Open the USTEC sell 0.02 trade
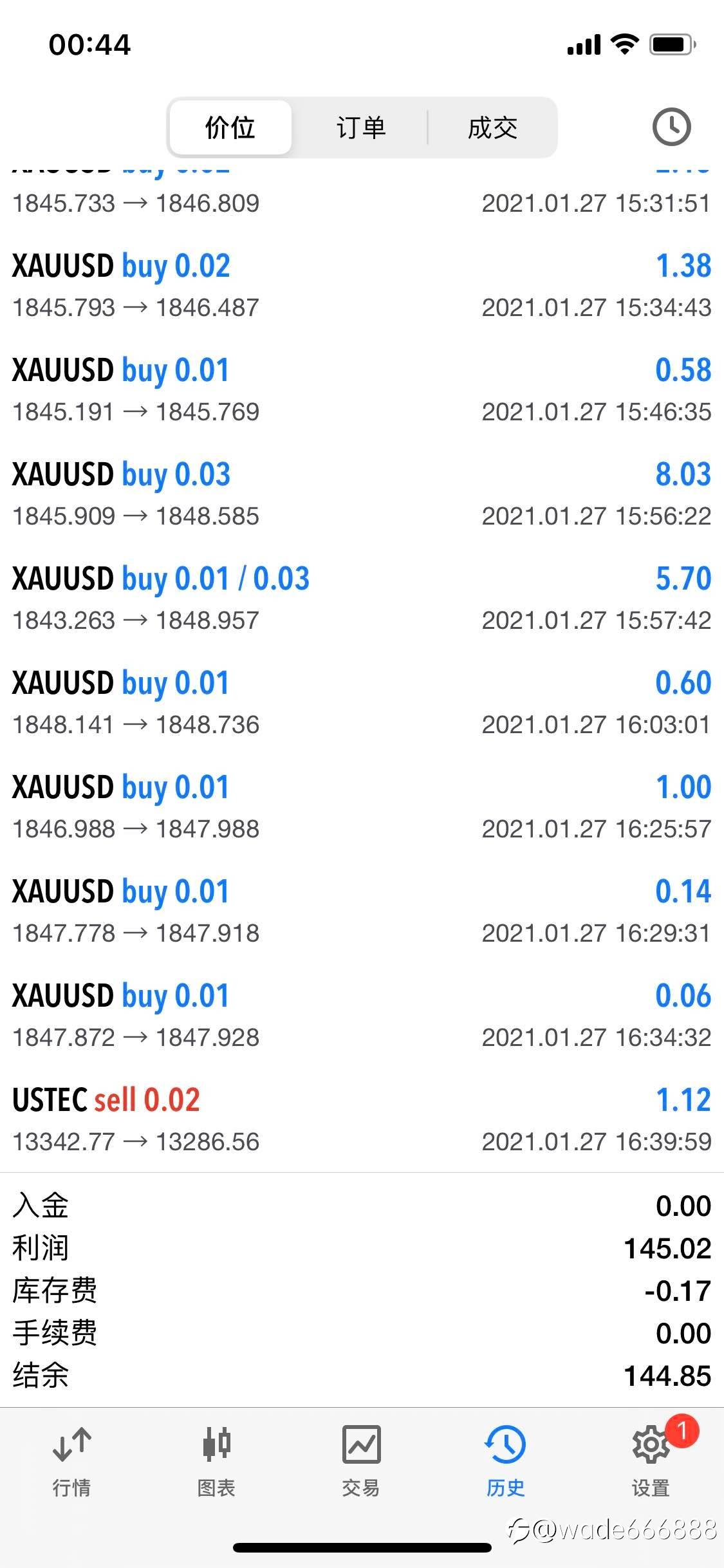This screenshot has height=1568, width=724. (x=362, y=1119)
